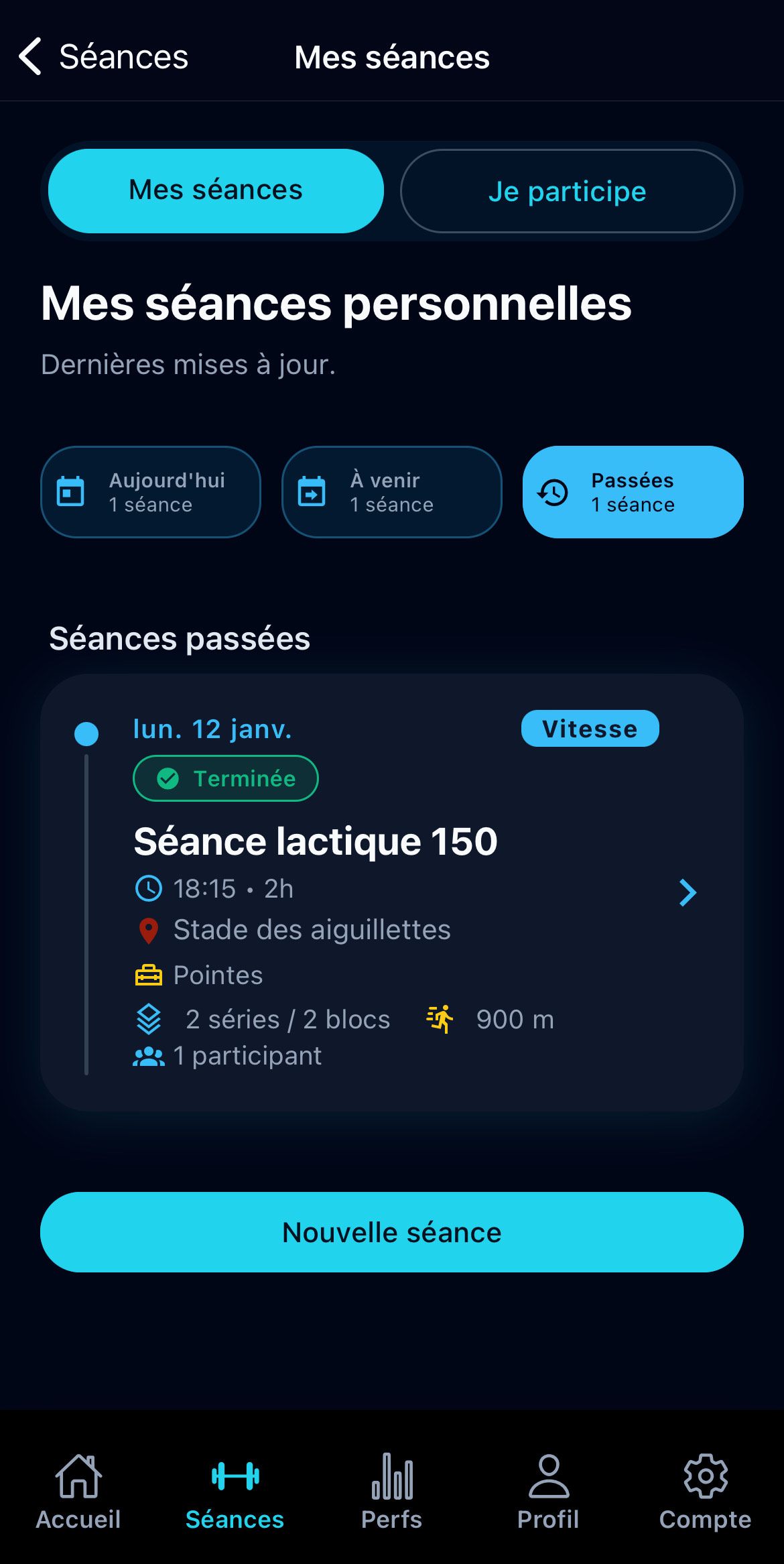Screen dimensions: 784x1564
Task: Select the Mes séances tab
Action: [x=214, y=190]
